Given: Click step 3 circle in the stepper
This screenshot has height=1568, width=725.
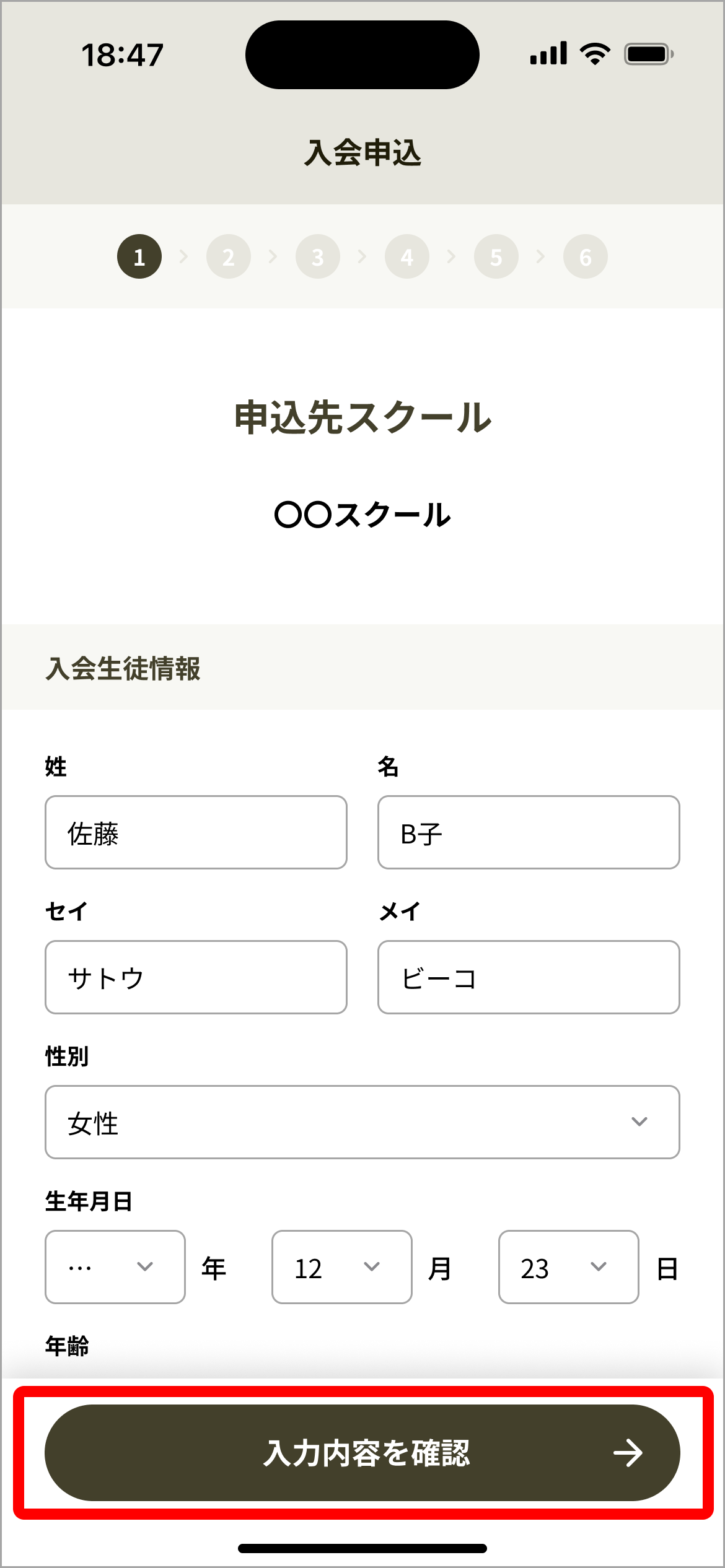Looking at the screenshot, I should pos(317,256).
